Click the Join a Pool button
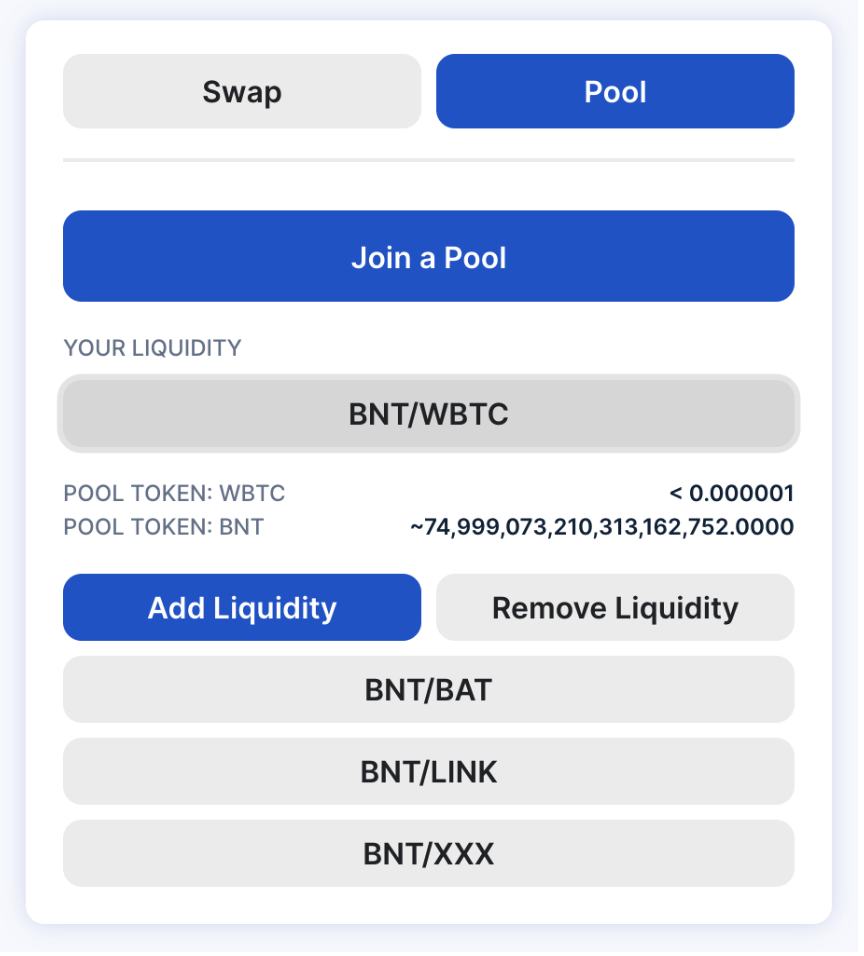This screenshot has width=864, height=956. point(428,256)
